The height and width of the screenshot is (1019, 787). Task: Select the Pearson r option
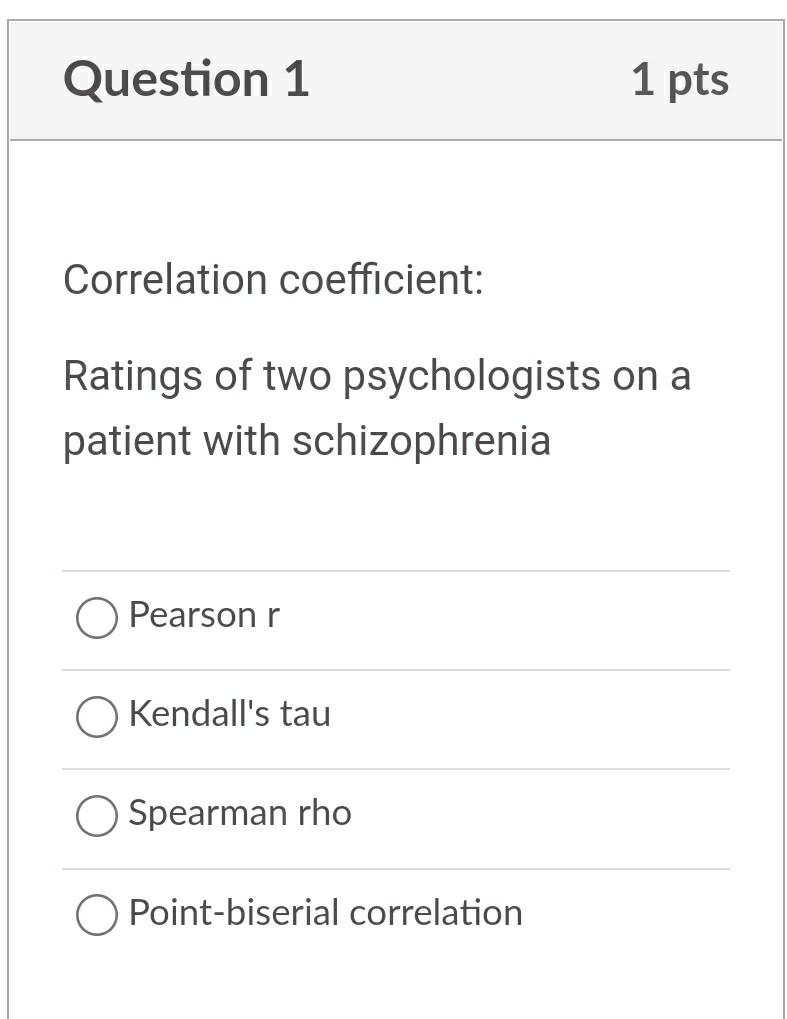96,617
